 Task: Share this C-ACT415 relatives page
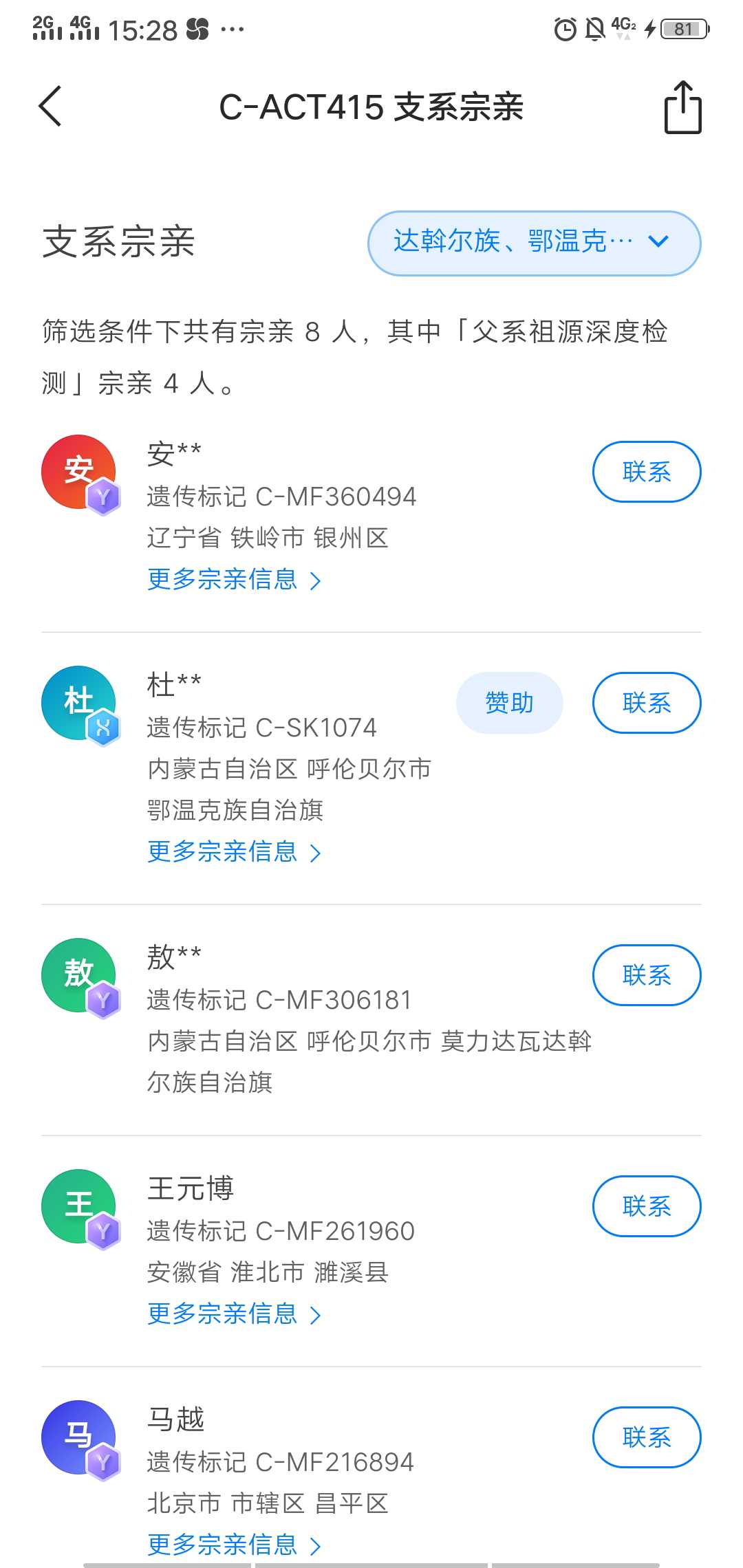tap(682, 107)
